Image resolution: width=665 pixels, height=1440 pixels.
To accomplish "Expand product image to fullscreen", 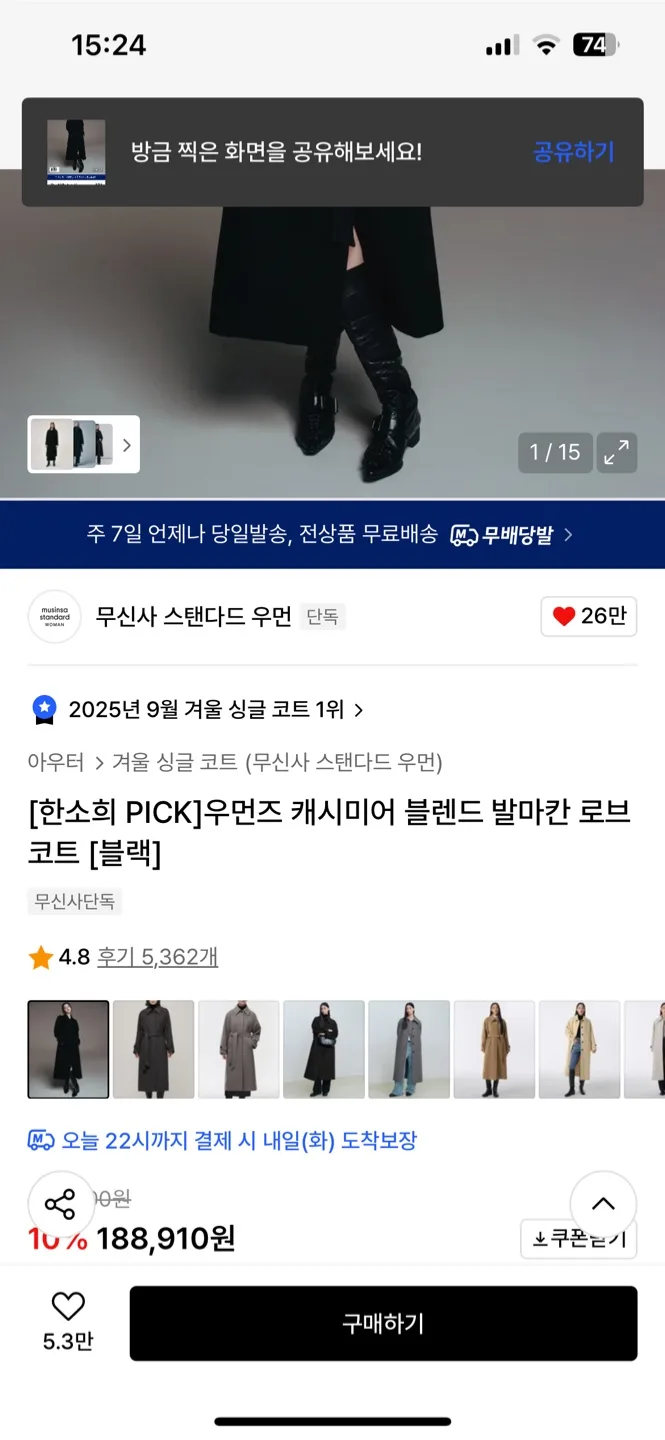I will click(617, 452).
